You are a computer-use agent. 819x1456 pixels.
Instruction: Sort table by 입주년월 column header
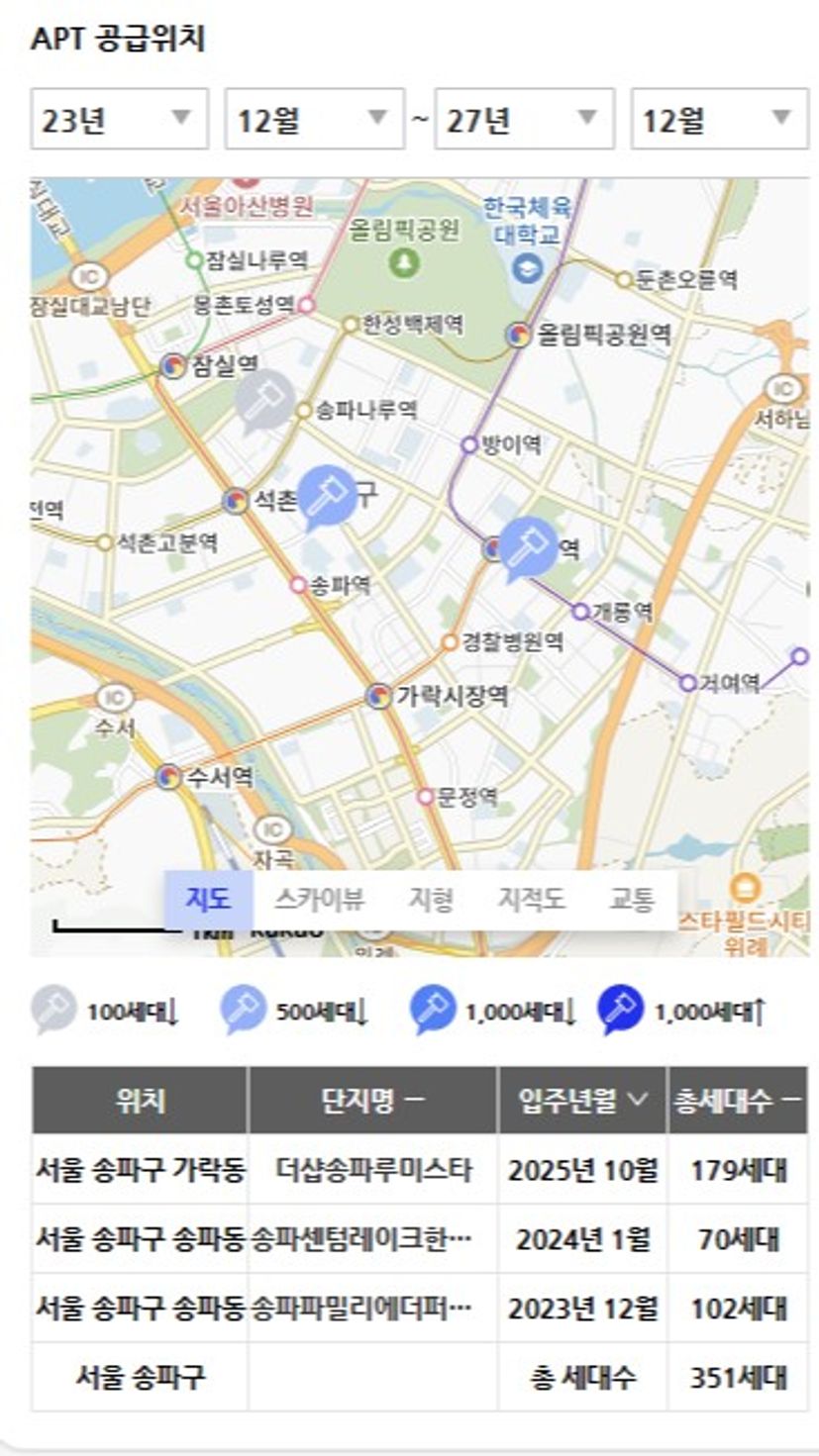582,1100
